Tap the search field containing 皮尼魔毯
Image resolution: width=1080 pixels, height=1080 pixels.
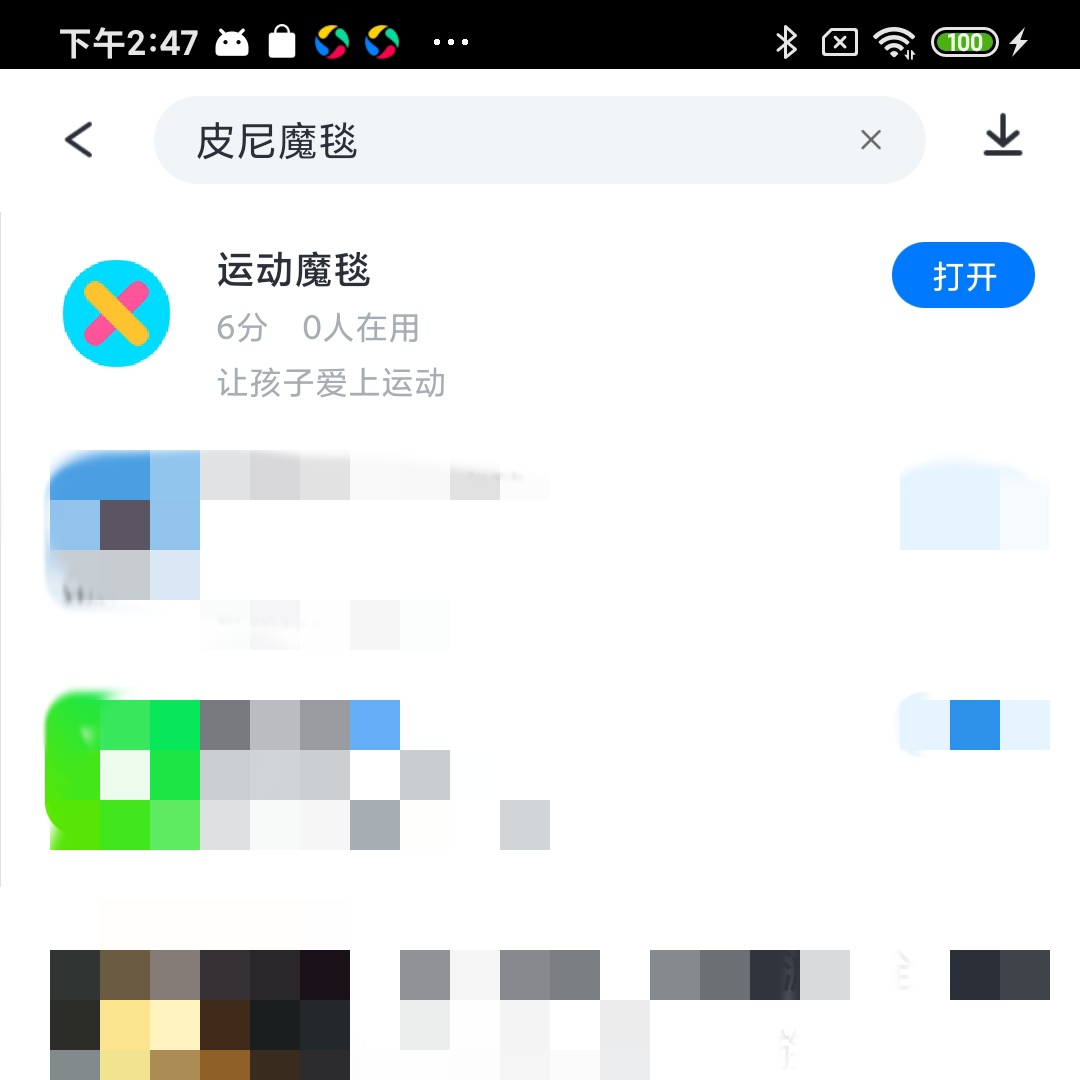pos(500,141)
